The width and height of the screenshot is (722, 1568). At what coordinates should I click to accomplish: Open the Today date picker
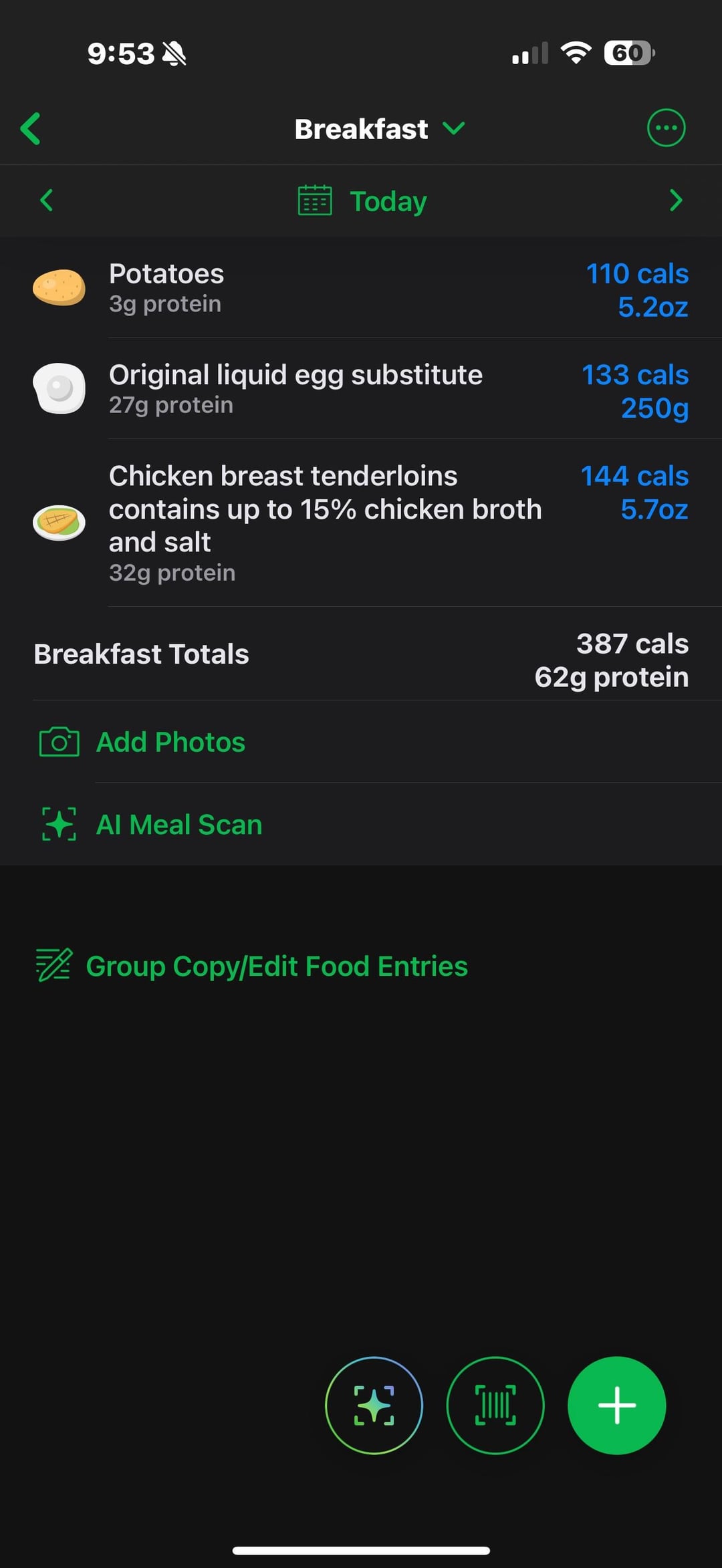(x=362, y=201)
